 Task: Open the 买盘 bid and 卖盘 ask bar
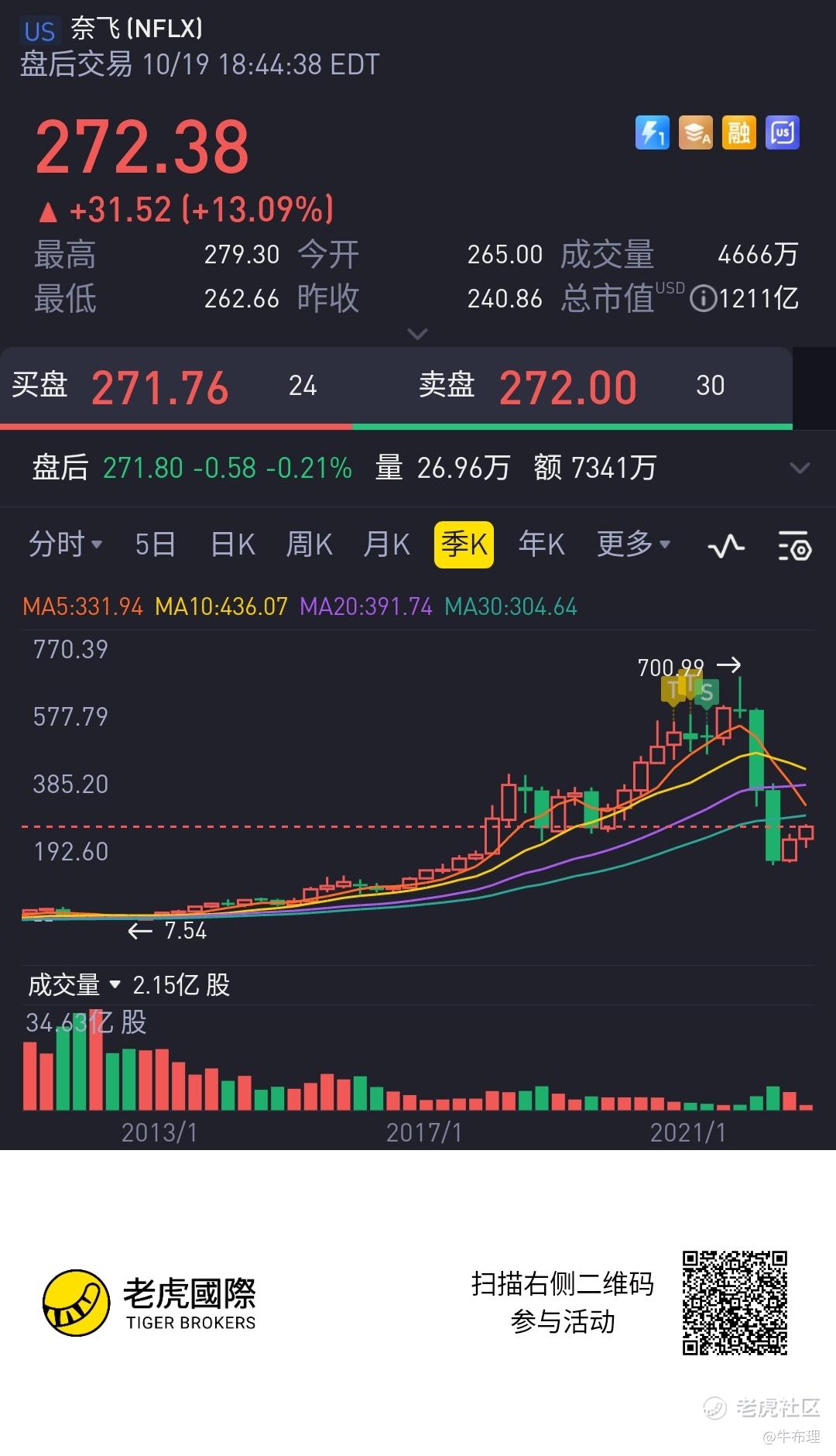396,386
